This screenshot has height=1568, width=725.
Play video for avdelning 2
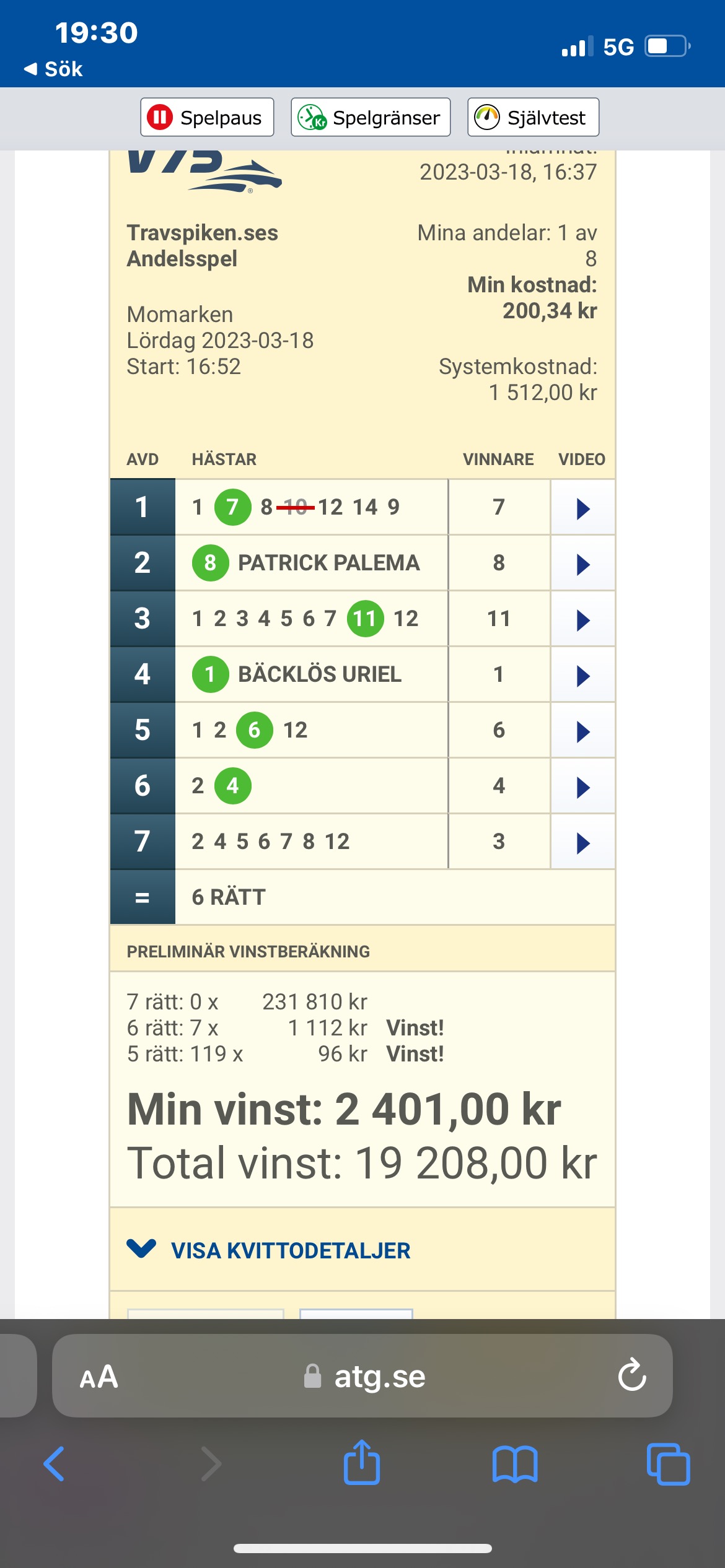[582, 564]
